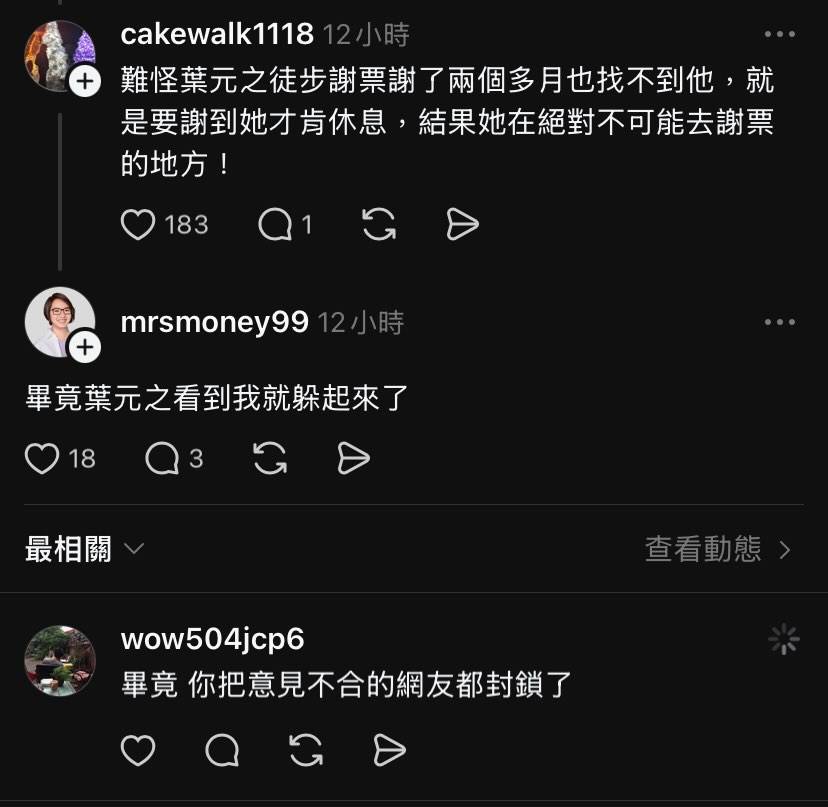The height and width of the screenshot is (807, 828).
Task: Repost cakewalk1118's comment
Action: [x=378, y=225]
